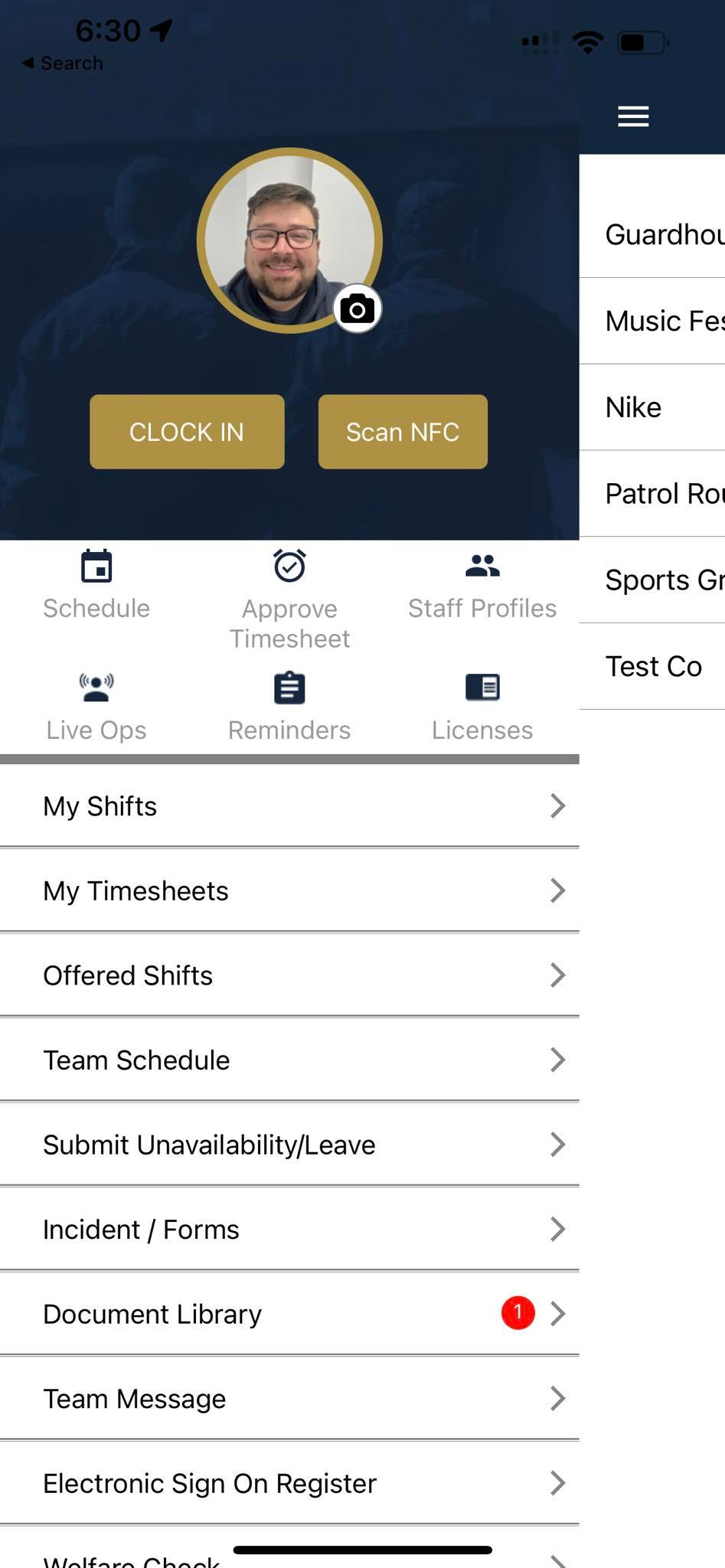The width and height of the screenshot is (725, 1568).
Task: Open Team Schedule
Action: [289, 1060]
